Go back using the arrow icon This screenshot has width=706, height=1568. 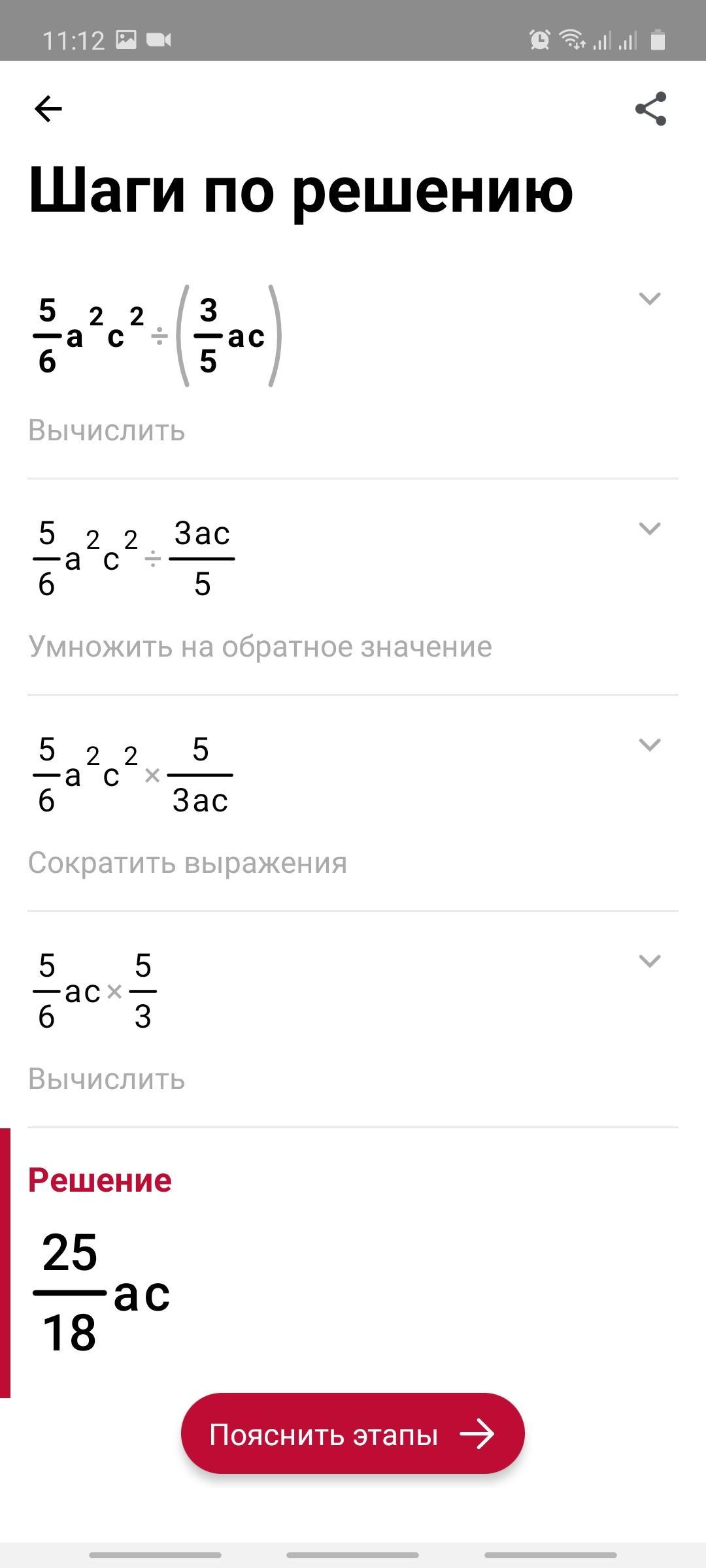(x=48, y=108)
